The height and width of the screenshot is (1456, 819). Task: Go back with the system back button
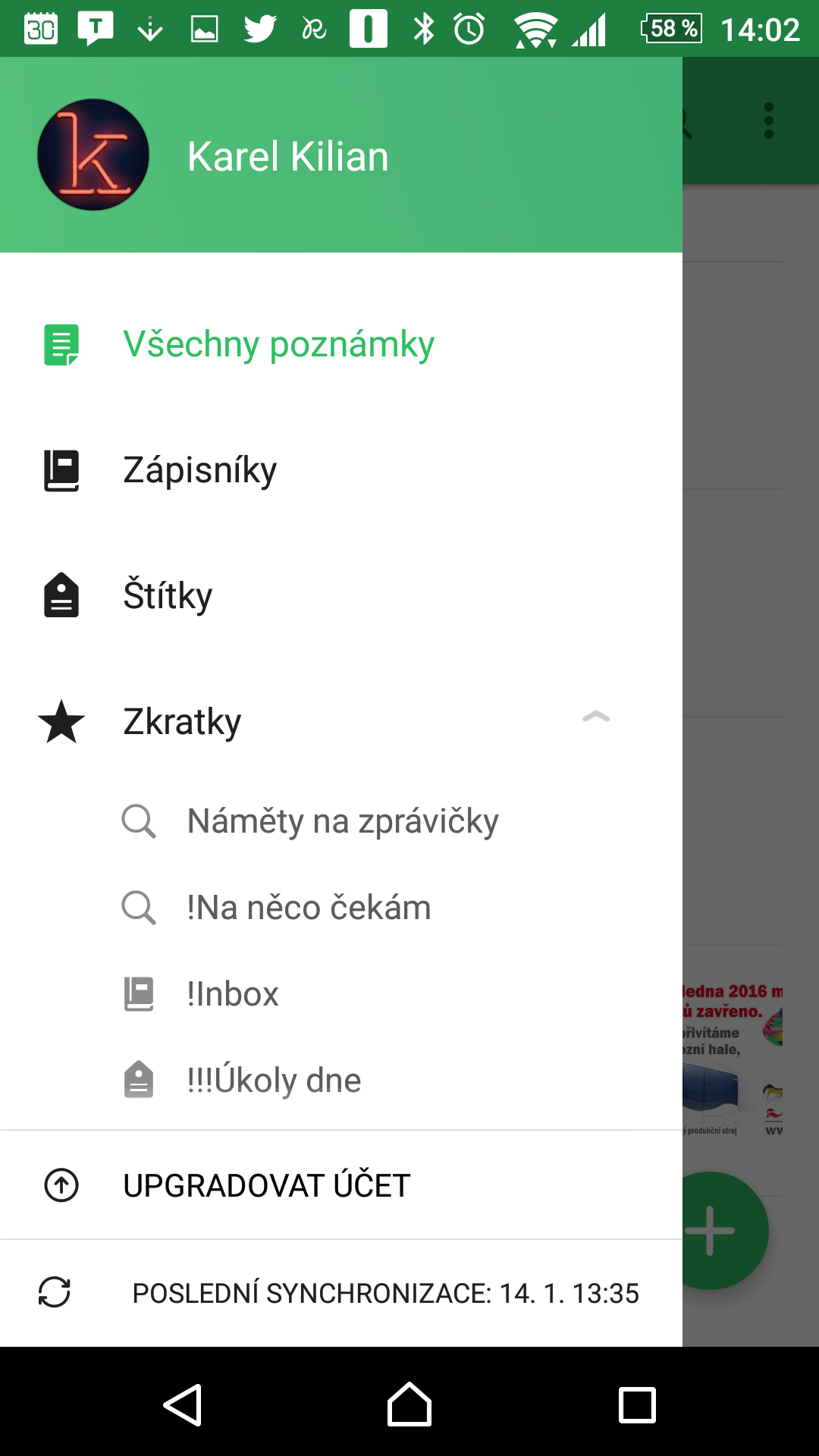pos(182,1404)
